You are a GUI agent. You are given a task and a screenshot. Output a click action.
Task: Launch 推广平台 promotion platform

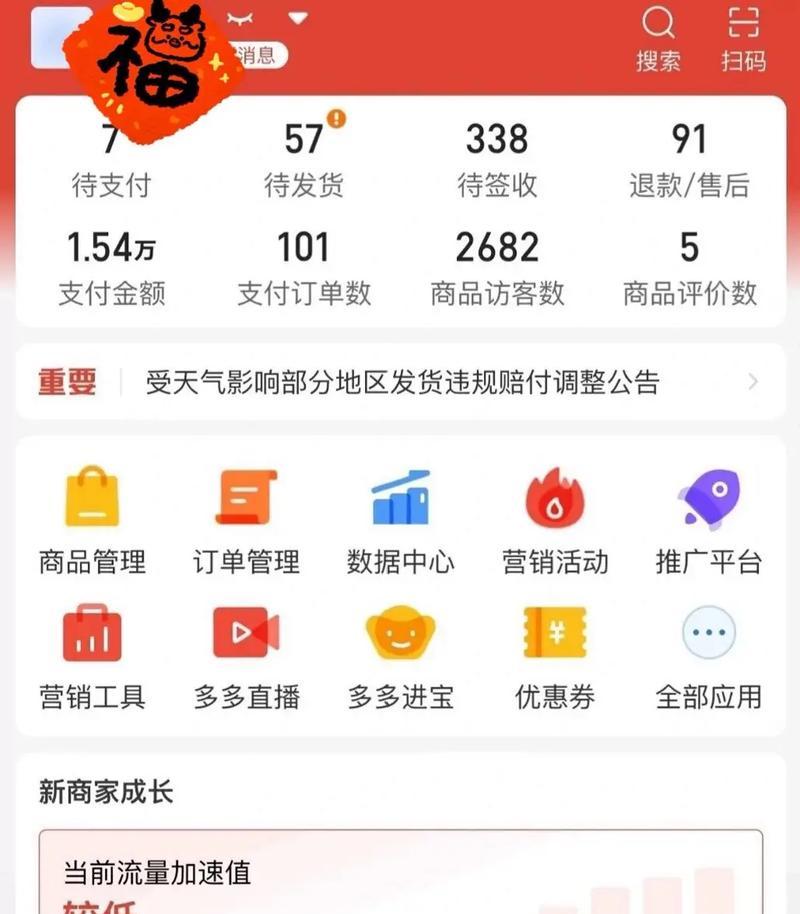point(708,520)
